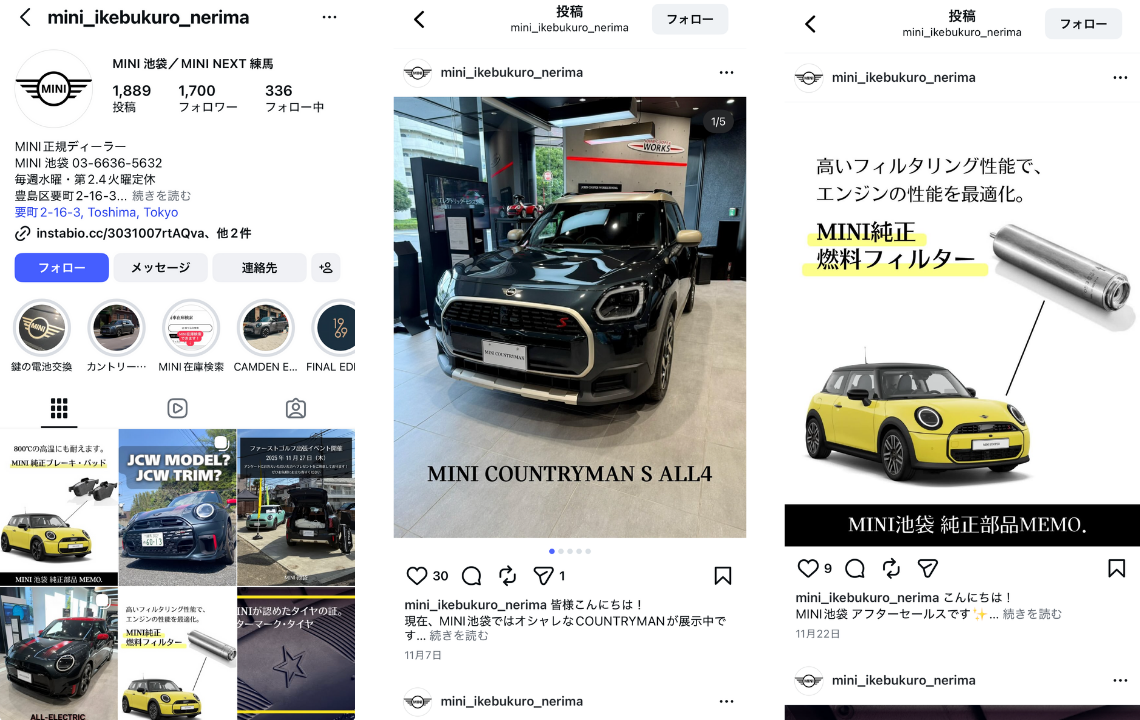
Task: Open the MINI 純正ブレーキ・パッド grid post
Action: (x=58, y=507)
